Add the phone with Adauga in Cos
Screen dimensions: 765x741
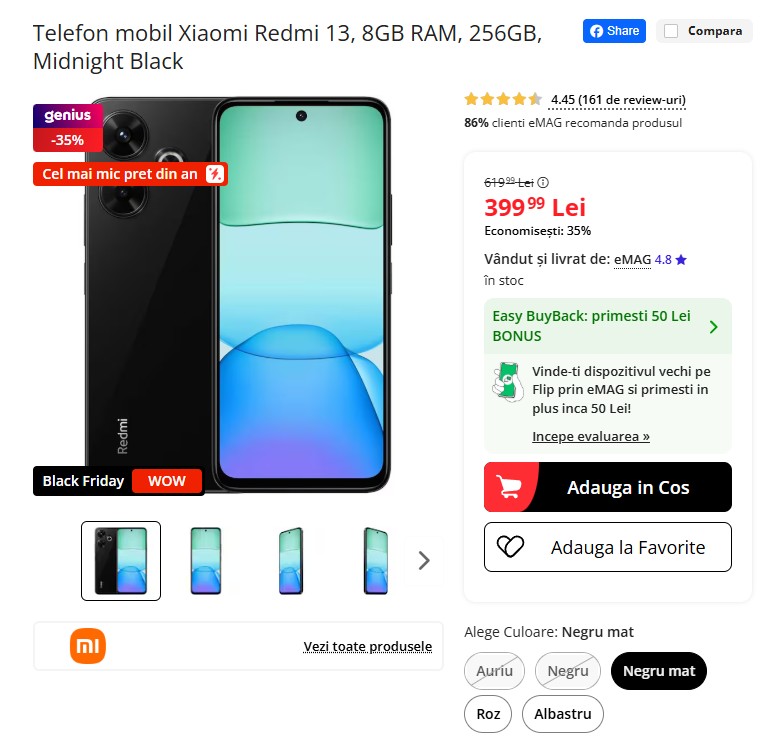tap(607, 488)
